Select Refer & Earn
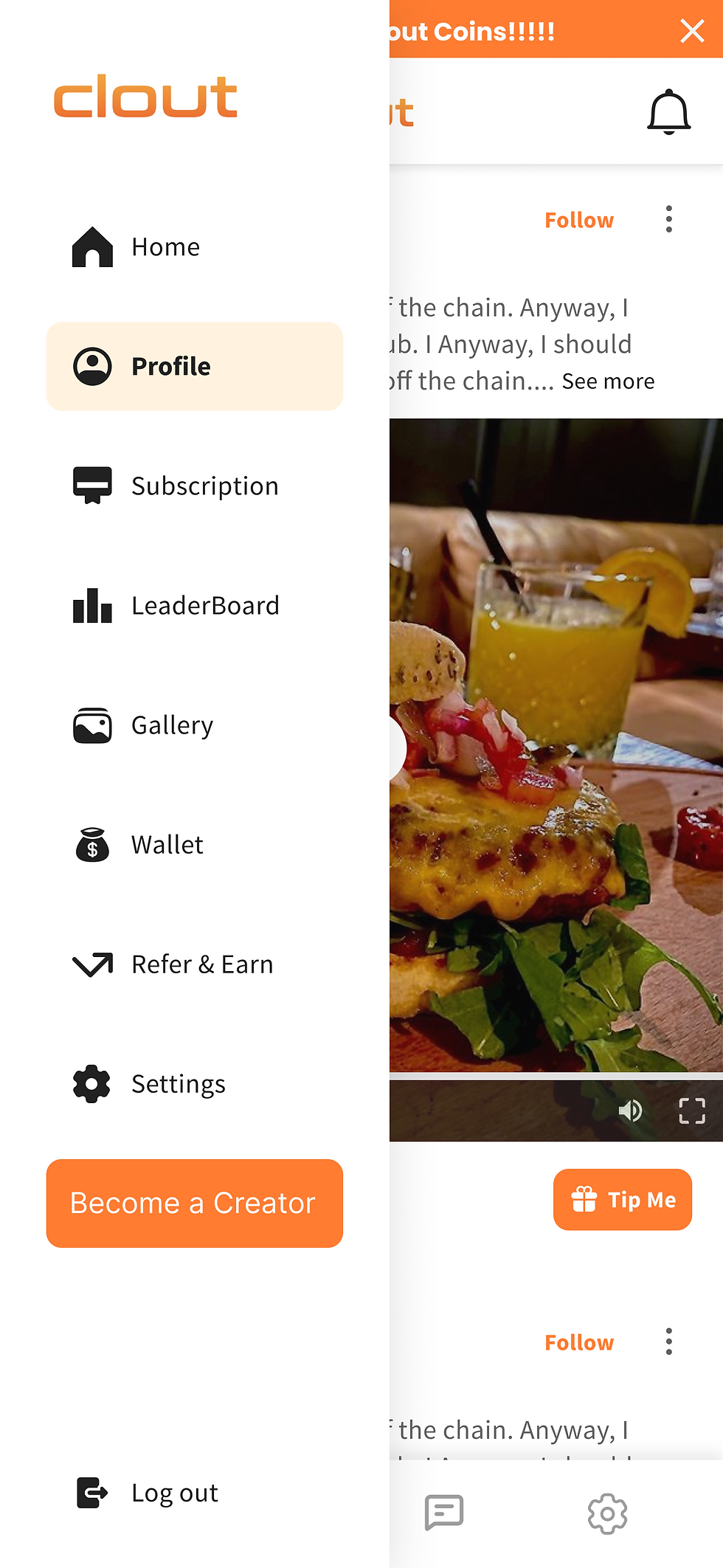723x1568 pixels. pos(195,964)
